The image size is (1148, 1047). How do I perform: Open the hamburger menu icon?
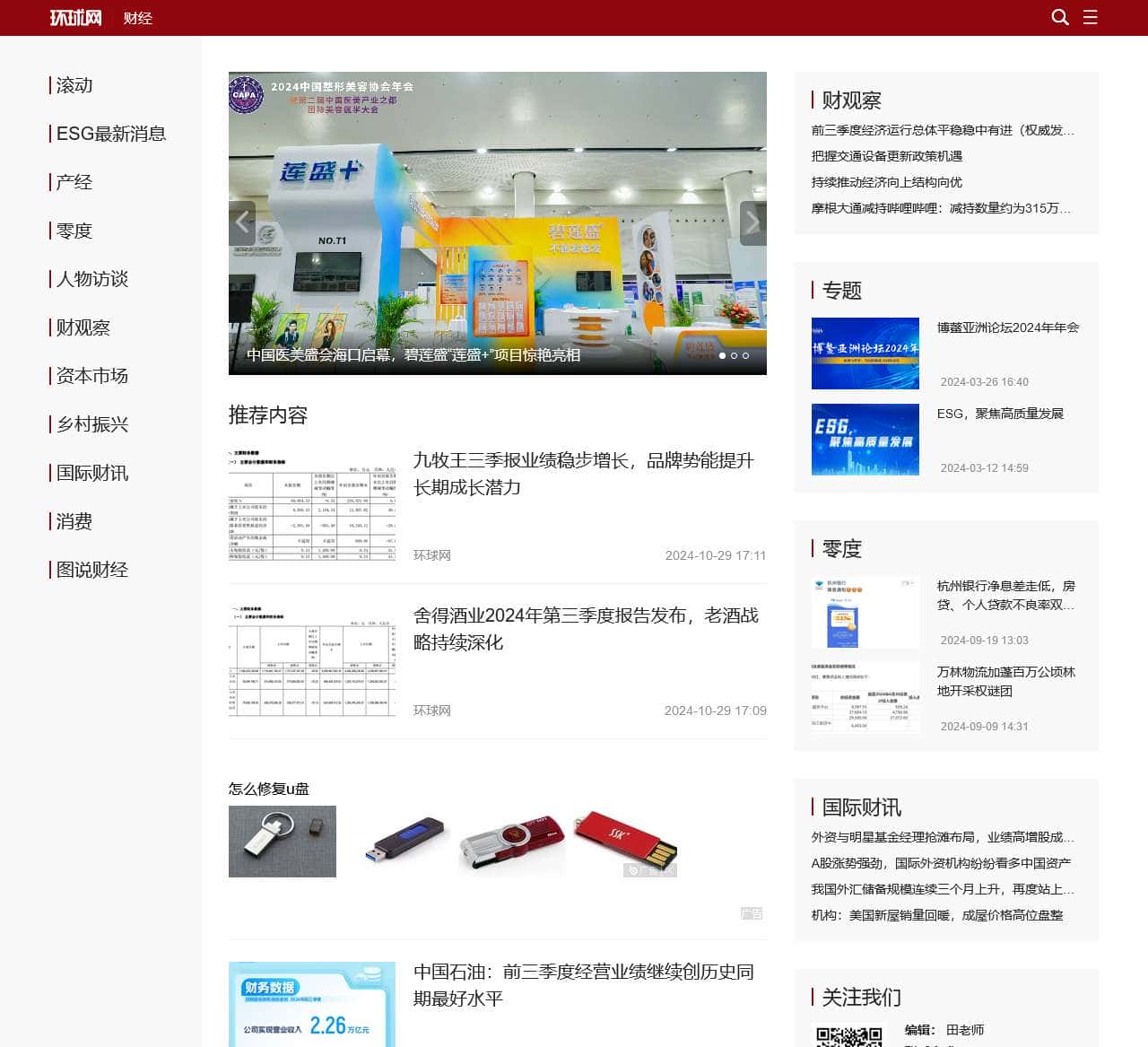point(1090,17)
